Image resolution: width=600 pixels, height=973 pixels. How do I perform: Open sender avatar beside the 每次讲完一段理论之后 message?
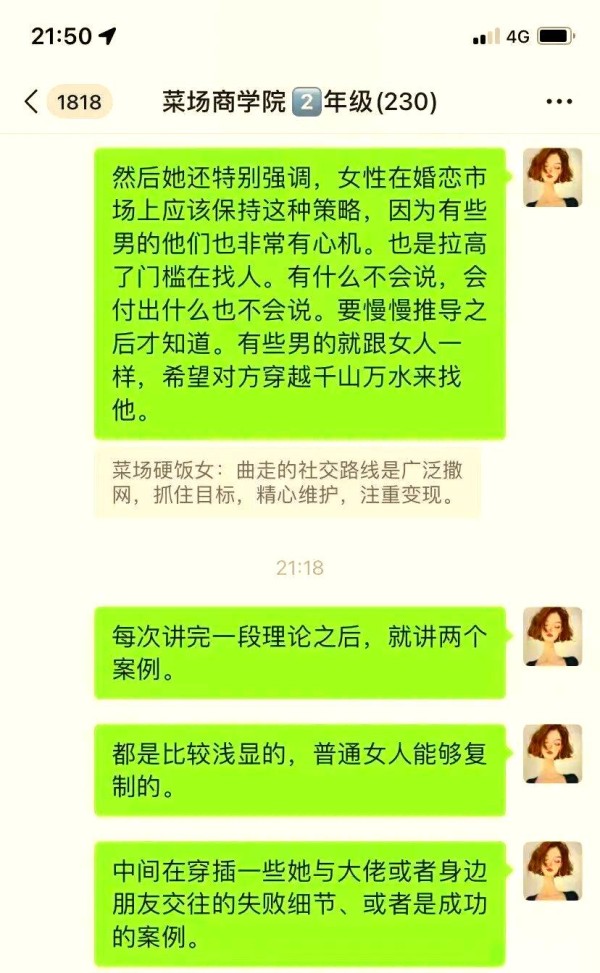coord(552,636)
